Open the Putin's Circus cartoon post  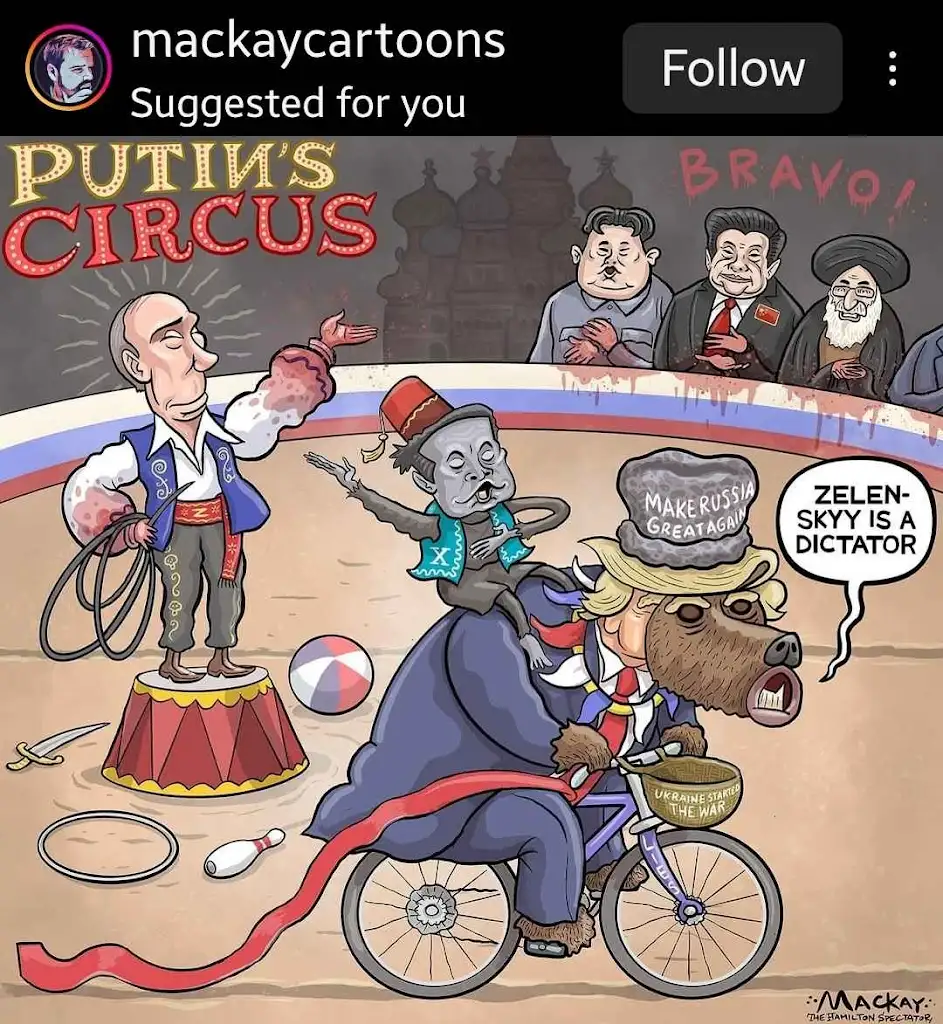(x=471, y=578)
